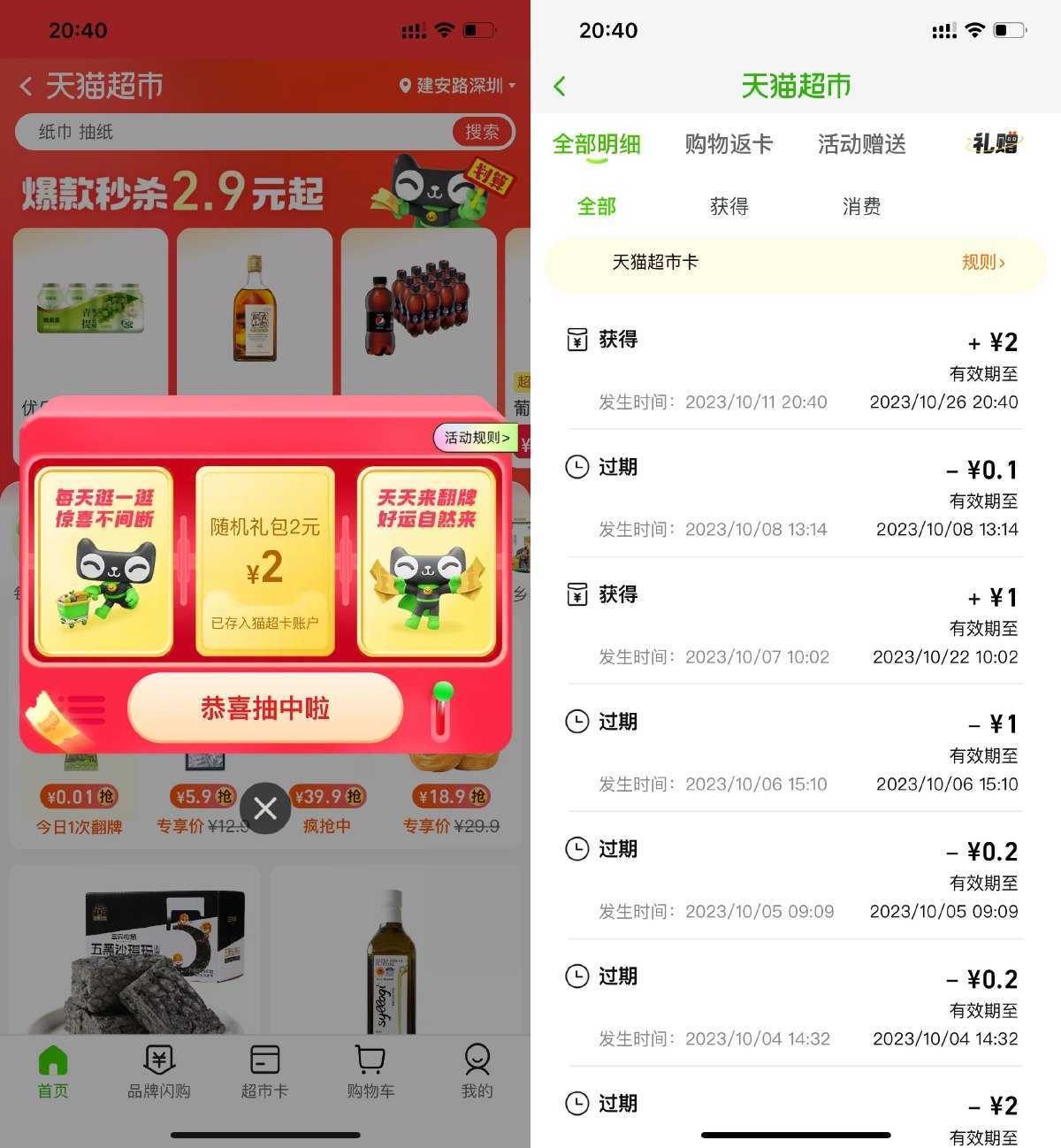This screenshot has height=1148, width=1061.
Task: Expand the 建安路深圳 location dropdown
Action: 457,86
